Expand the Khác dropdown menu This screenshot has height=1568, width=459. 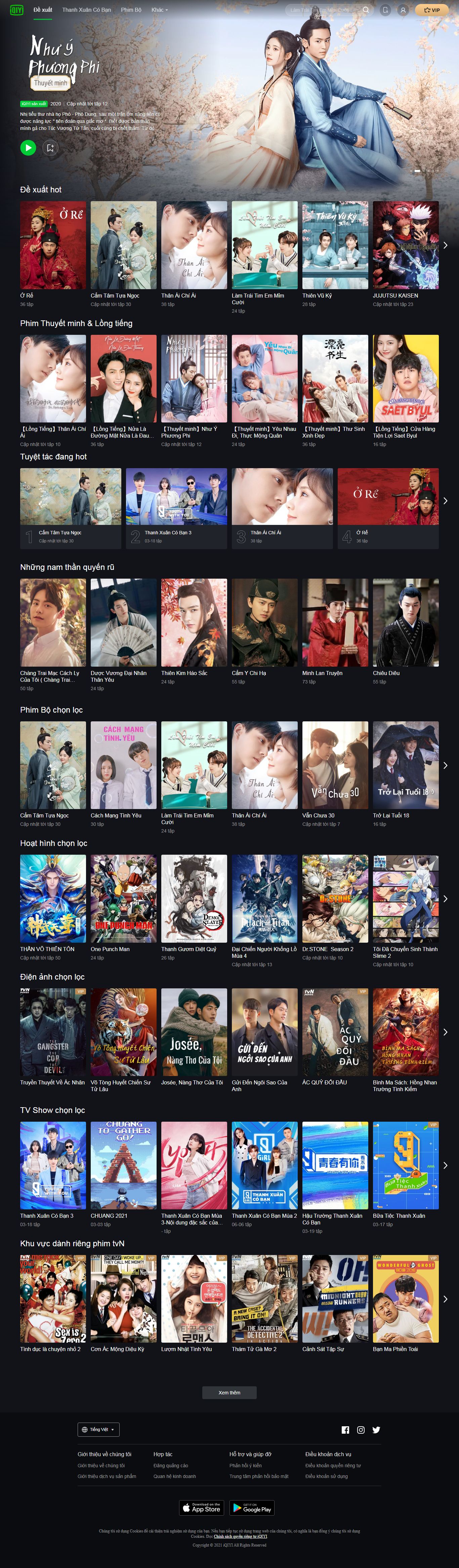point(160,10)
